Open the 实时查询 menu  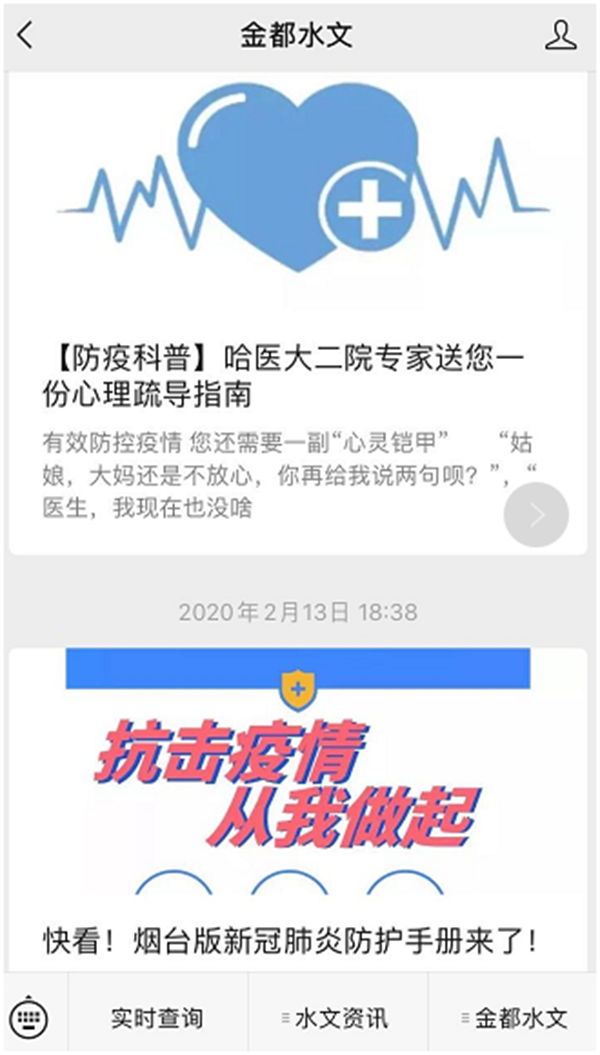(x=157, y=1018)
